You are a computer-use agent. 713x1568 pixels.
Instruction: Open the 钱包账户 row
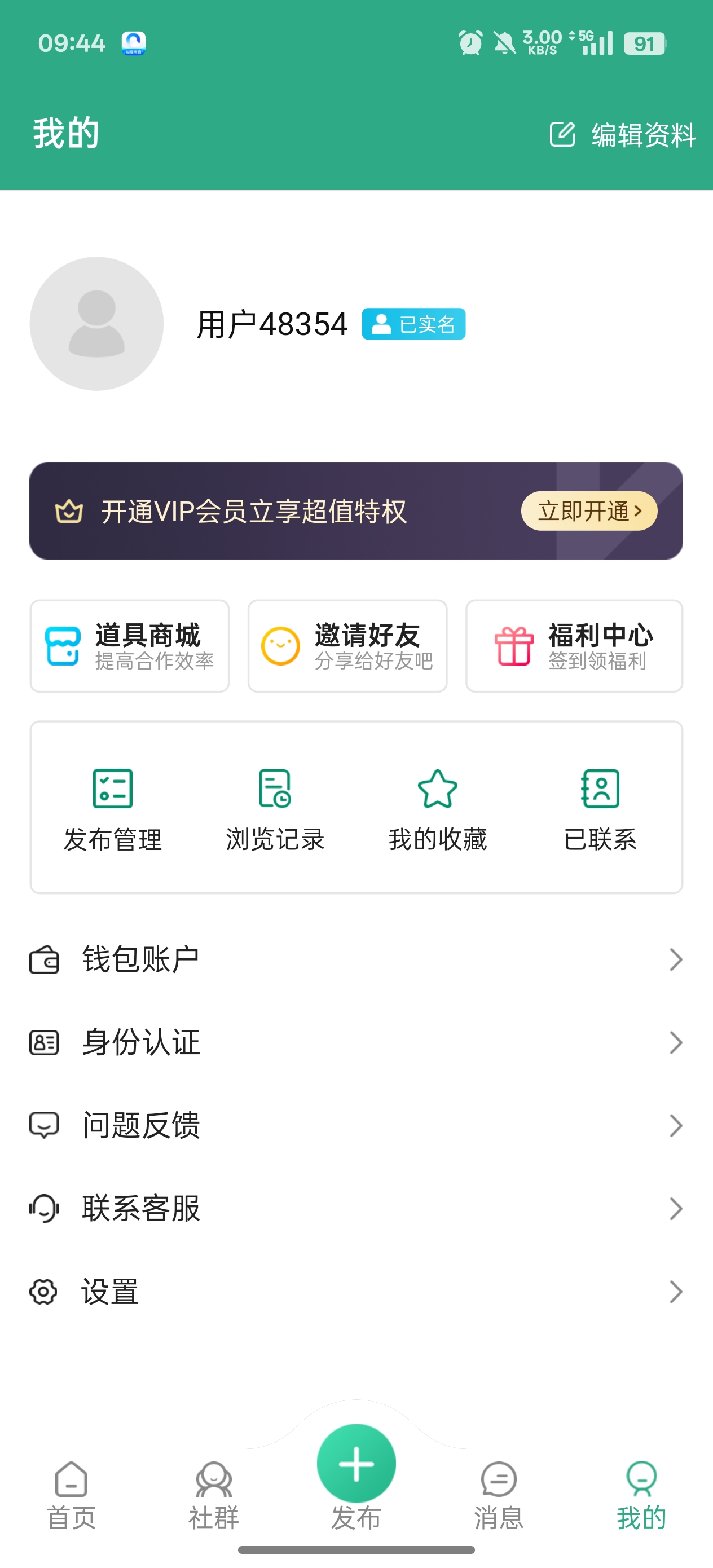coord(356,960)
